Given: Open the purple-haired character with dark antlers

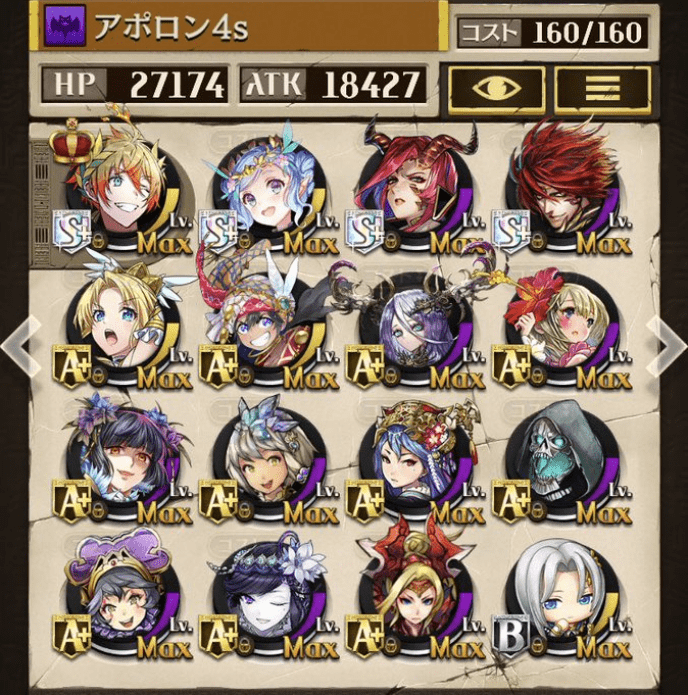Looking at the screenshot, I should (408, 328).
